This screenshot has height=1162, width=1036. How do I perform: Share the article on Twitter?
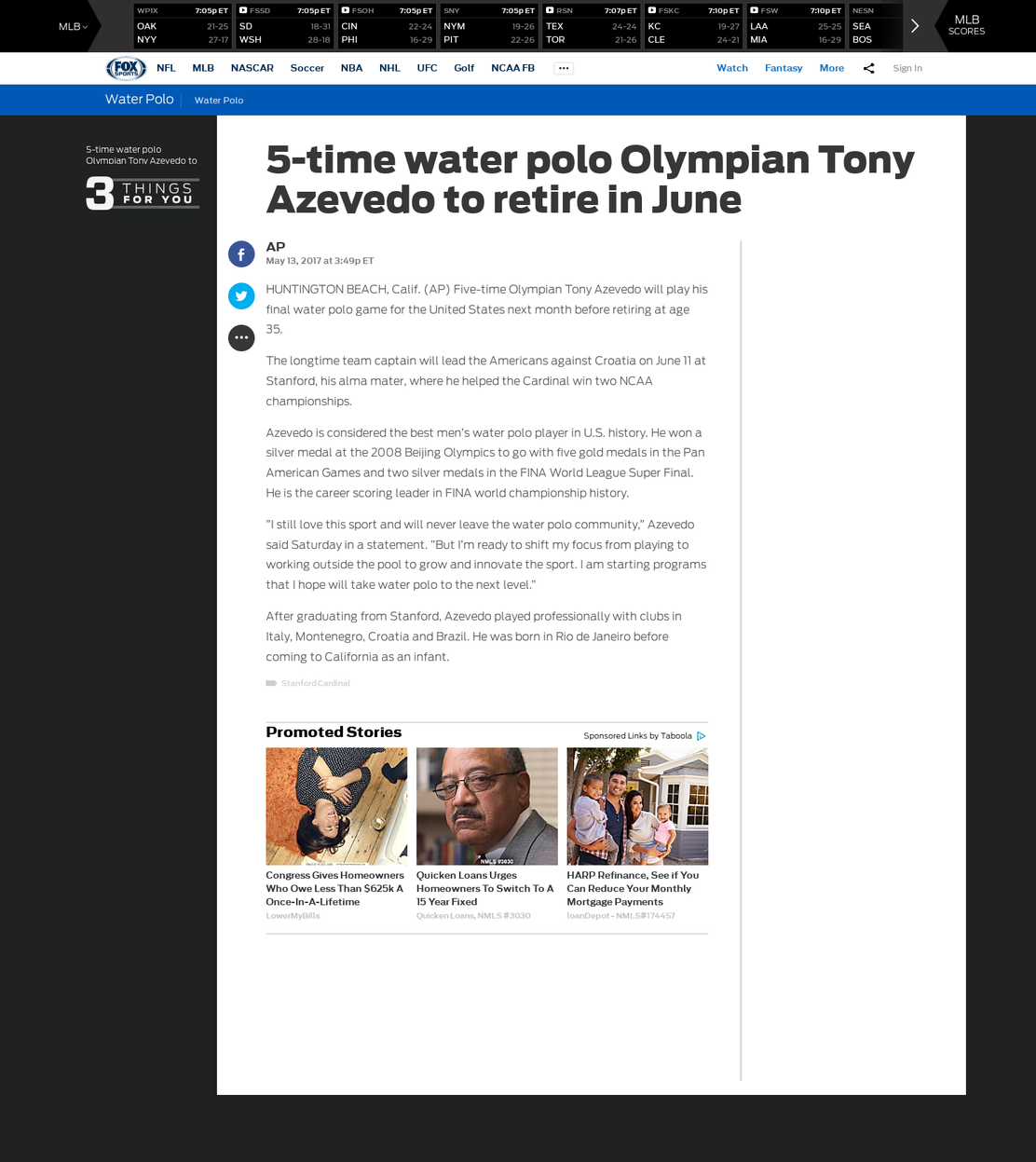241,295
